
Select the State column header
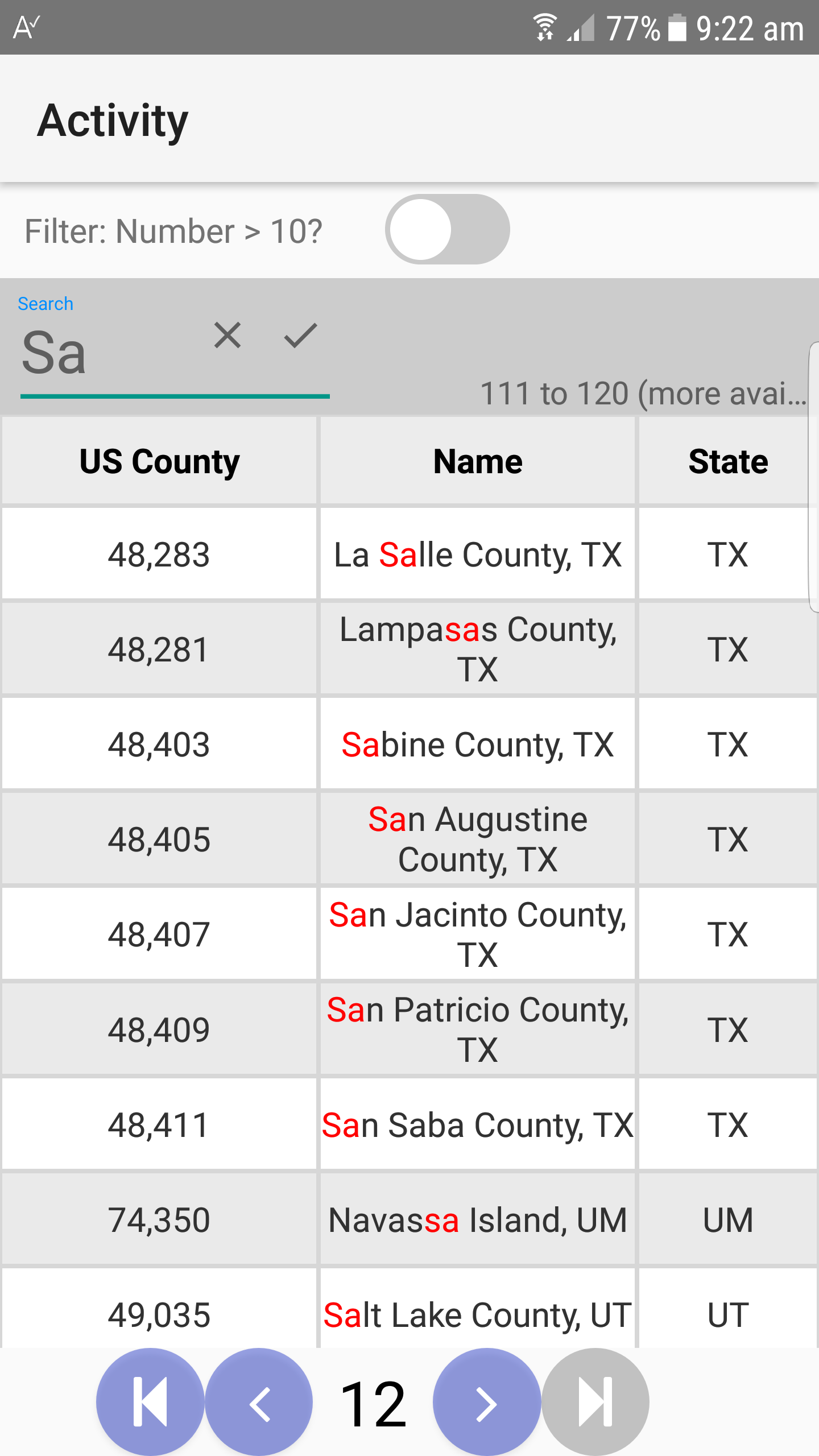pos(728,461)
